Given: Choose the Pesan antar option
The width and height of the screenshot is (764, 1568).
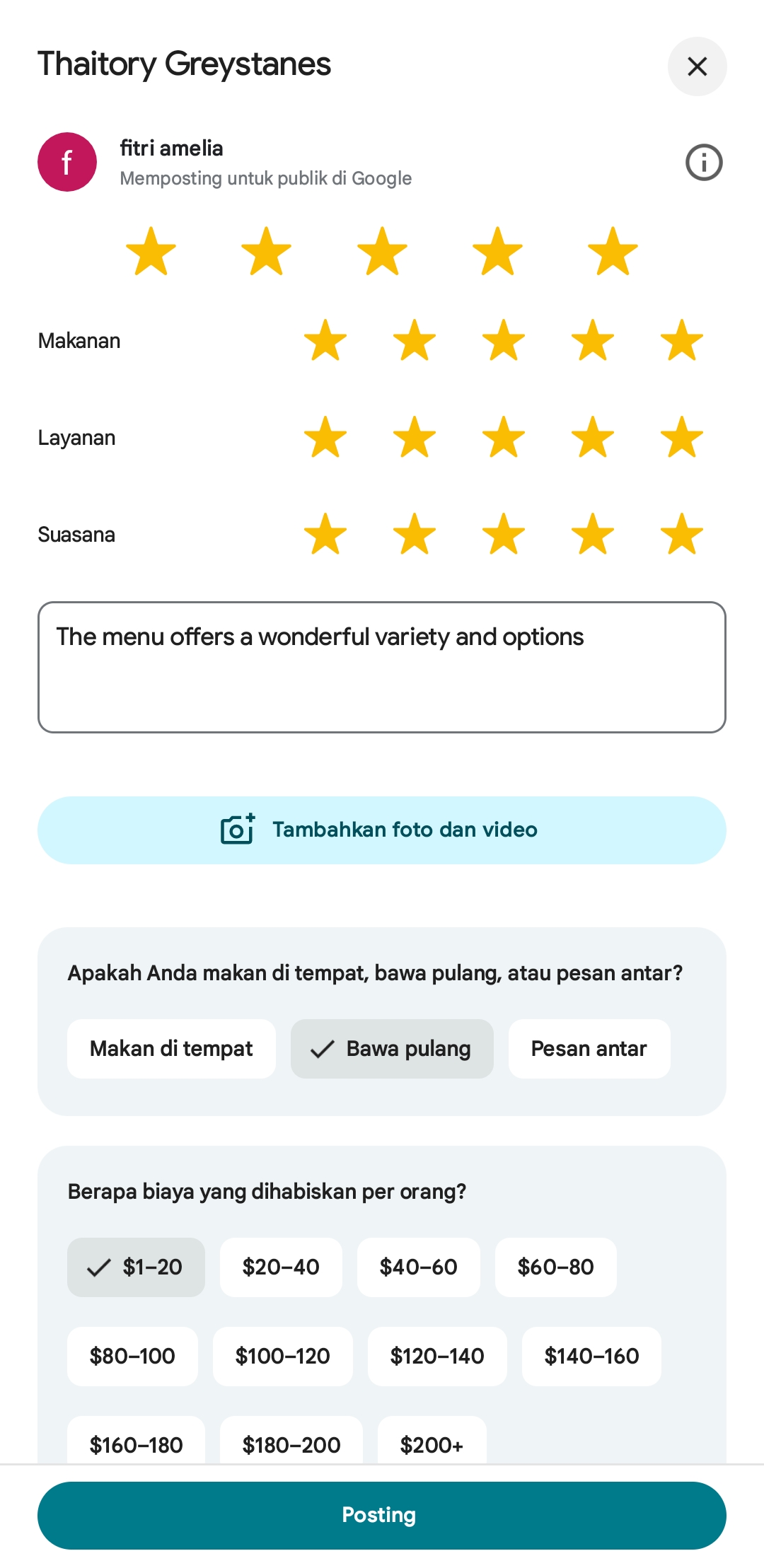Looking at the screenshot, I should click(589, 1049).
